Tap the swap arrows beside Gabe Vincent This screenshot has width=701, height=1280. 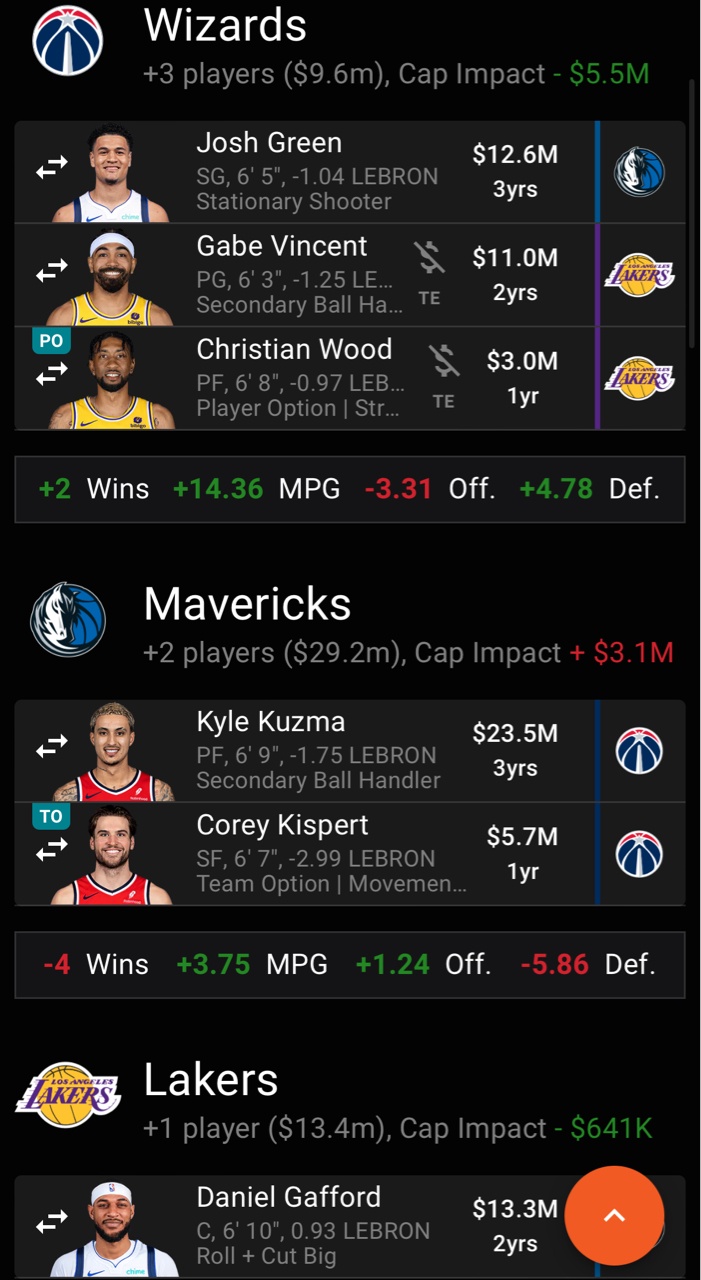(52, 271)
